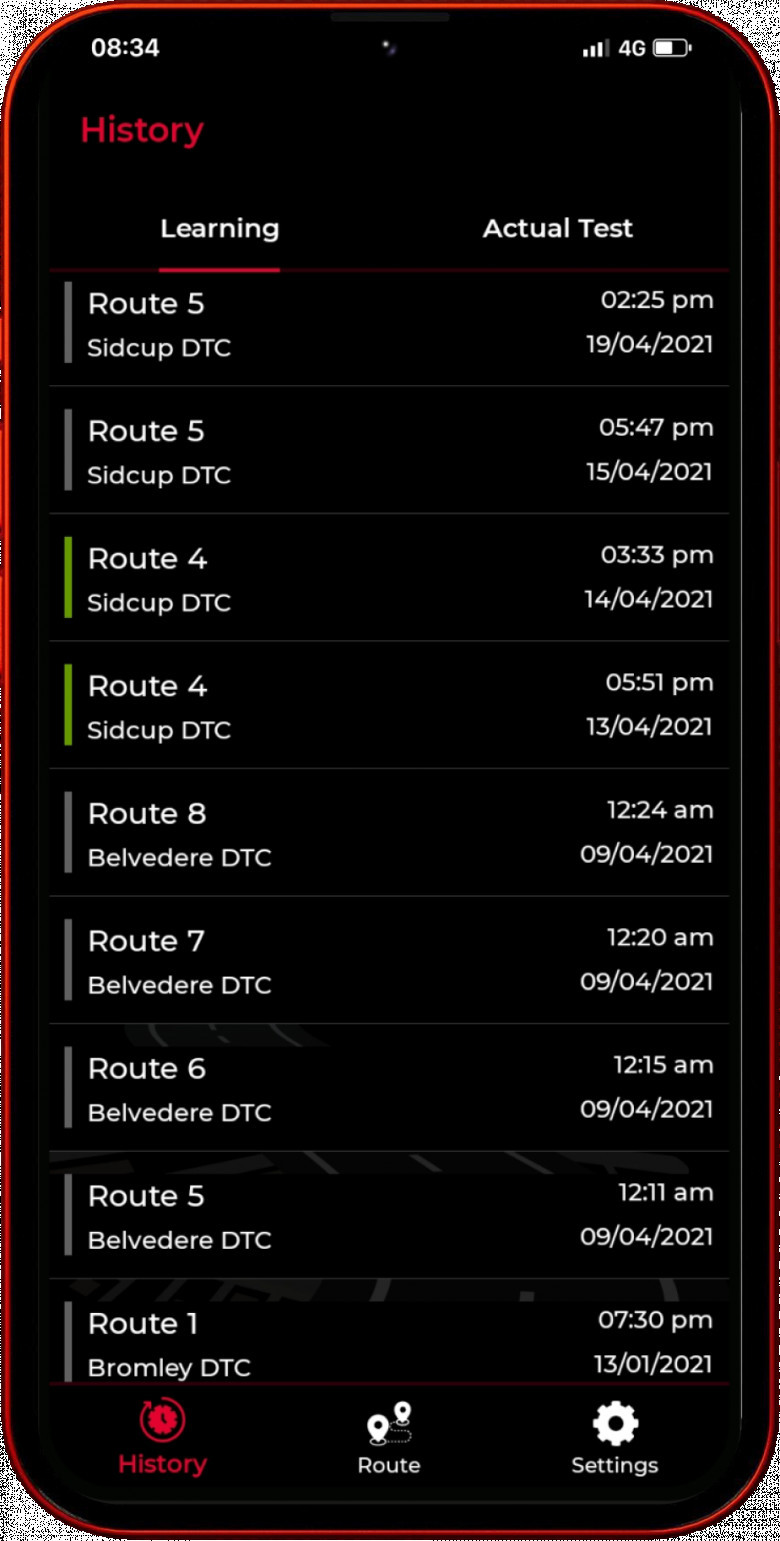
Task: Open Route 4 Sidcup DTC from 14/04/2021
Action: pos(389,577)
